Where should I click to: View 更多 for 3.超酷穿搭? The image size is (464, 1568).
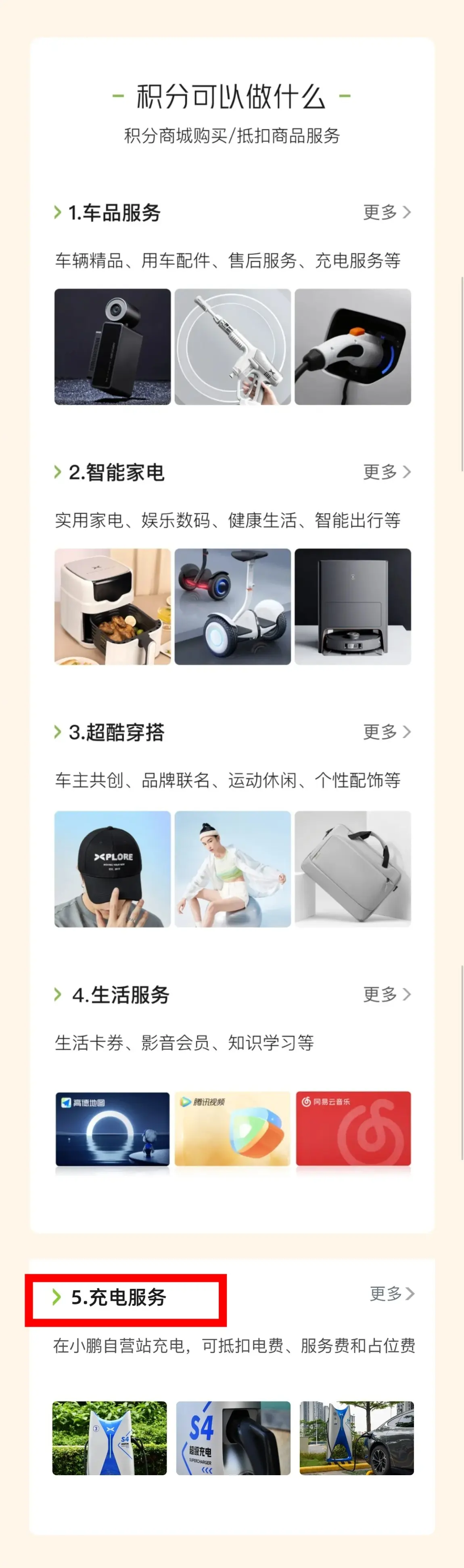pos(387,732)
